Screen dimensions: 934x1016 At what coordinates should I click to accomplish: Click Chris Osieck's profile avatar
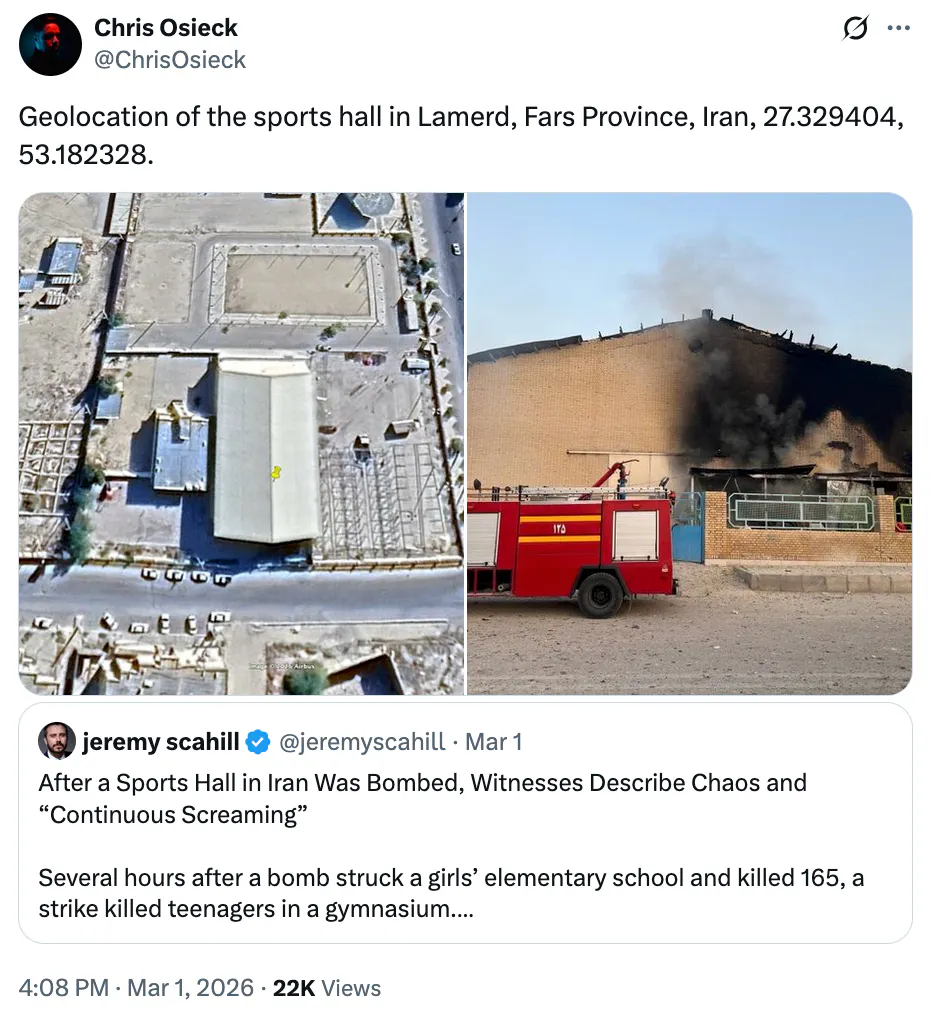click(50, 44)
